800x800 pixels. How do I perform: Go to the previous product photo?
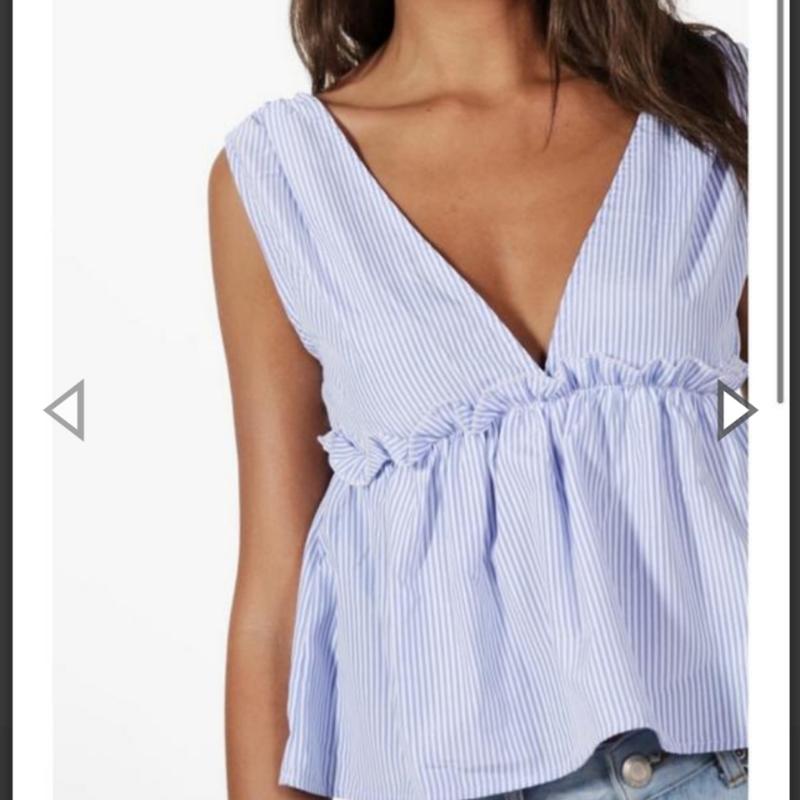coord(66,410)
